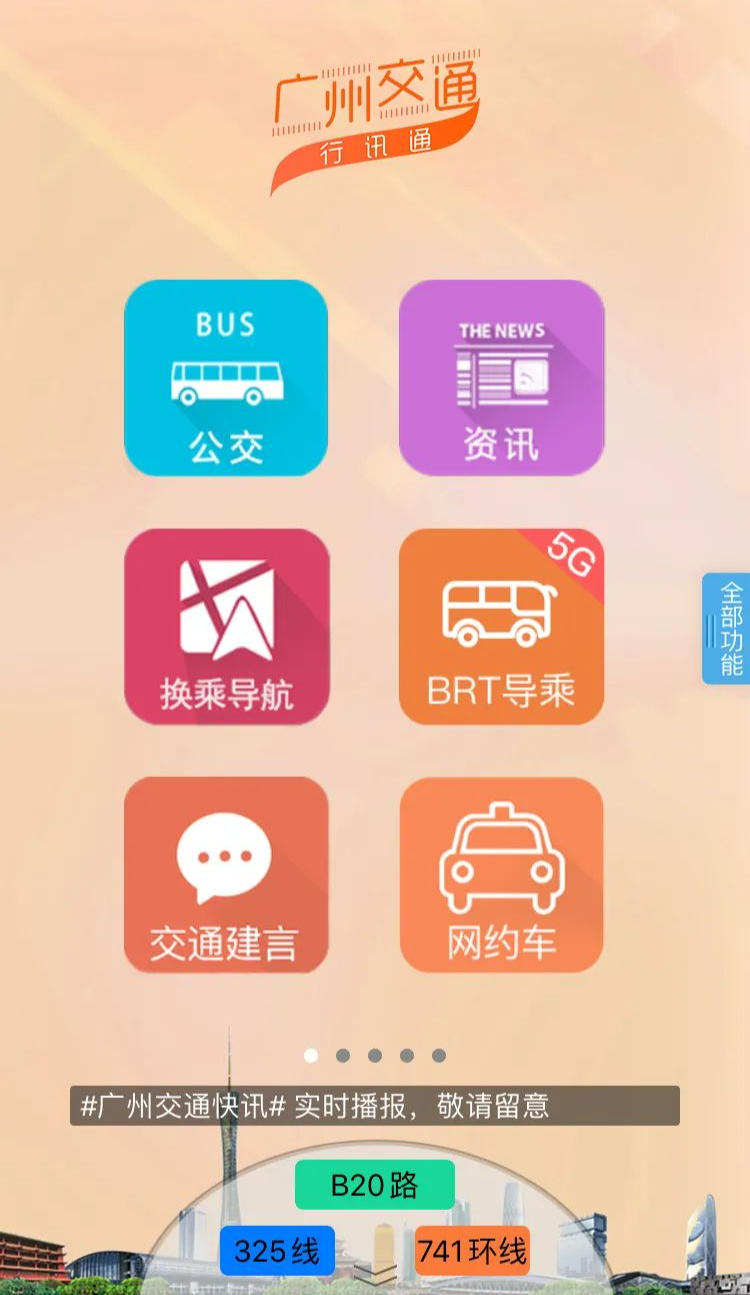Image resolution: width=750 pixels, height=1295 pixels.
Task: Open the 资讯 news tile
Action: pos(501,378)
